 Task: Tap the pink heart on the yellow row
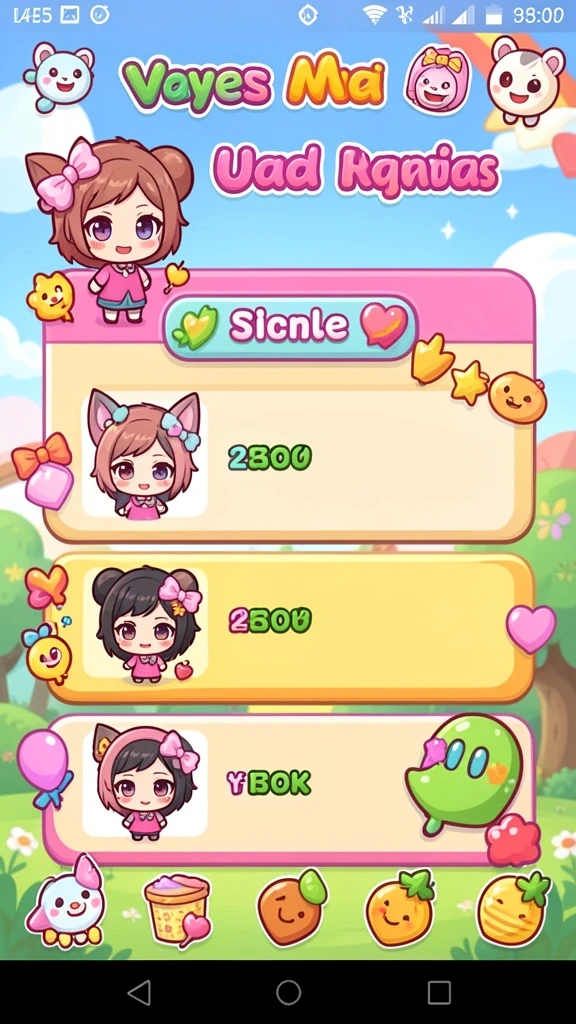531,628
